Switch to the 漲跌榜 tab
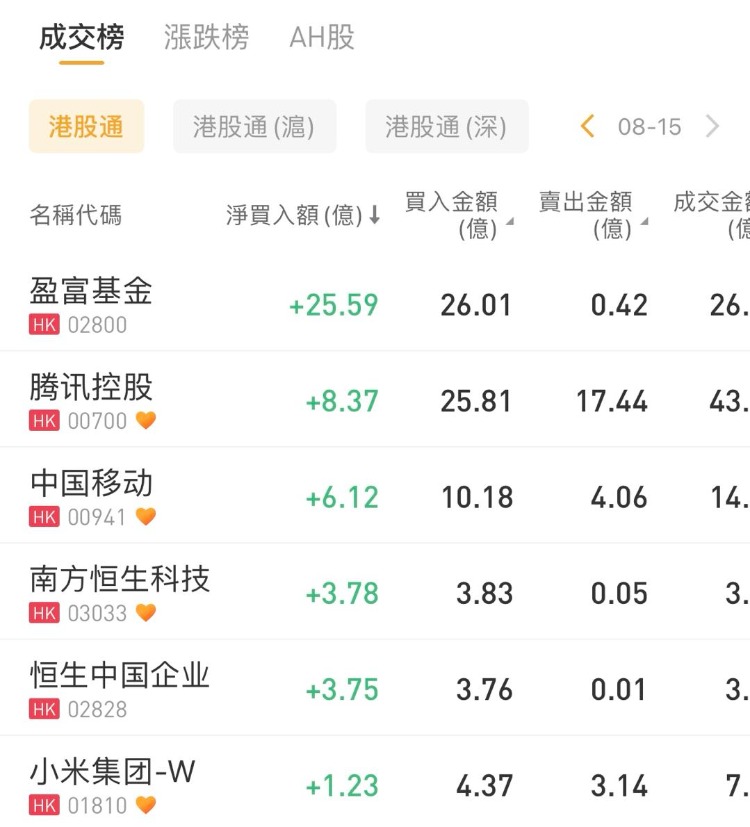This screenshot has width=750, height=827. click(x=206, y=38)
